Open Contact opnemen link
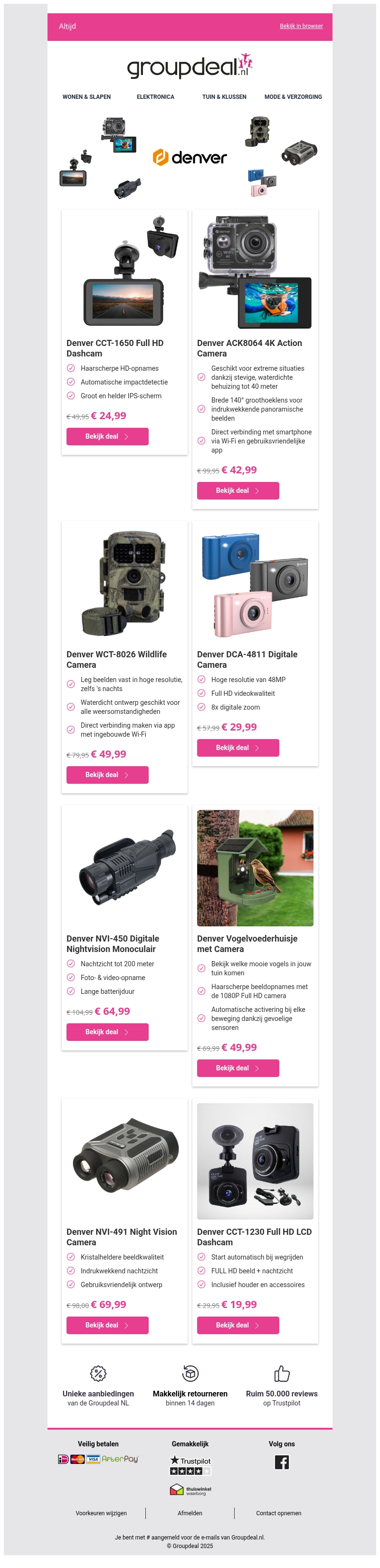The width and height of the screenshot is (380, 1568). click(x=278, y=1513)
